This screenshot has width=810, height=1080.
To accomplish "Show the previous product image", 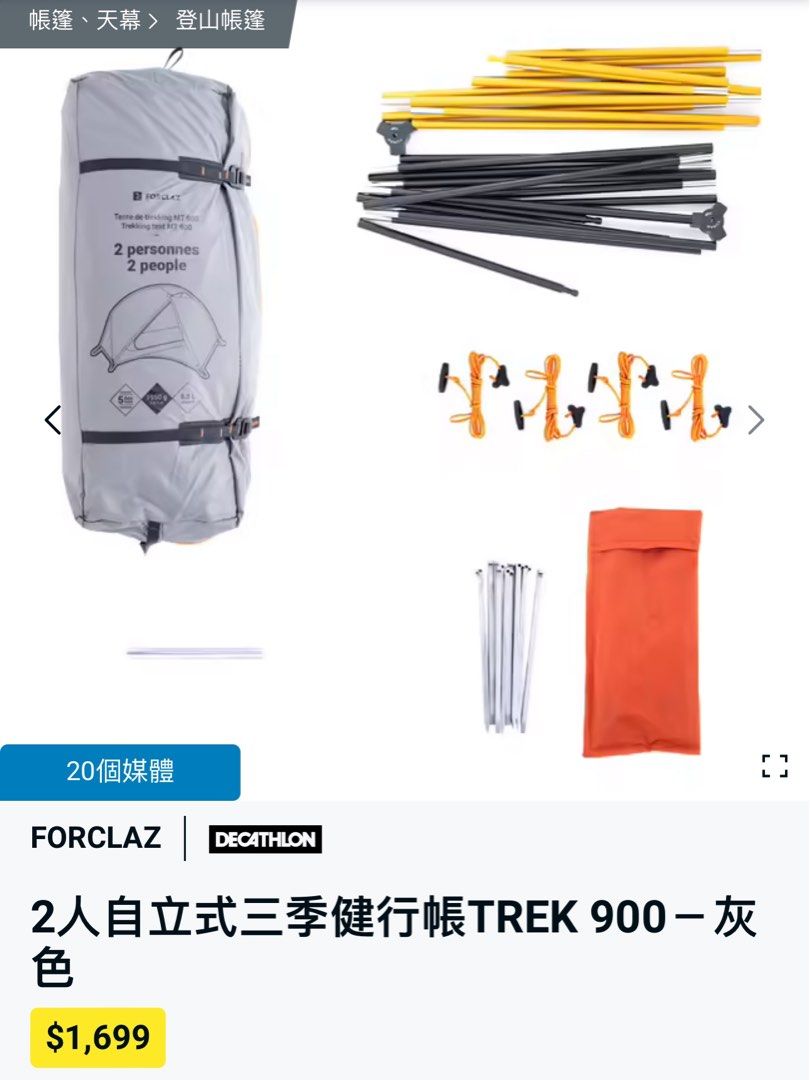I will pos(53,420).
